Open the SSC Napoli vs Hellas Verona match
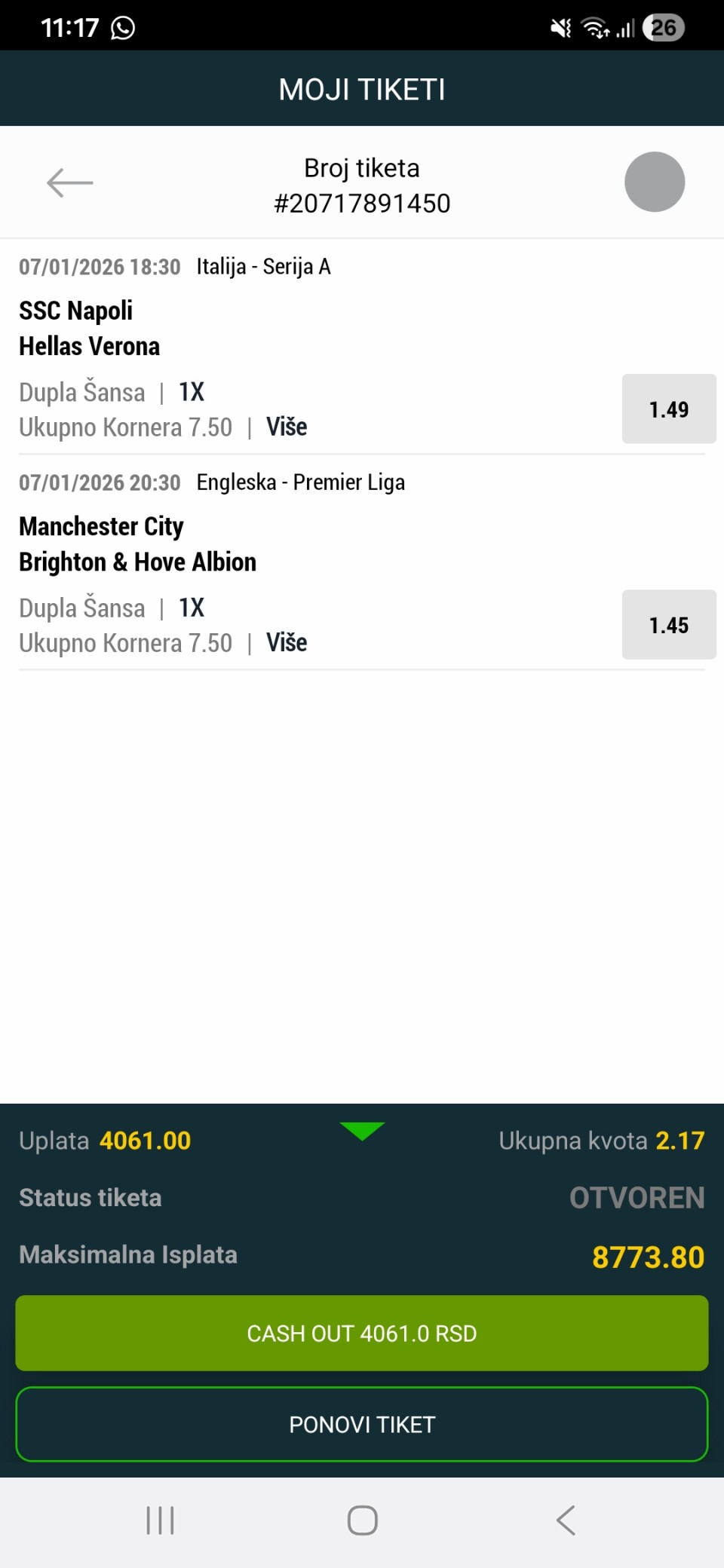This screenshot has width=724, height=1568. tap(90, 329)
